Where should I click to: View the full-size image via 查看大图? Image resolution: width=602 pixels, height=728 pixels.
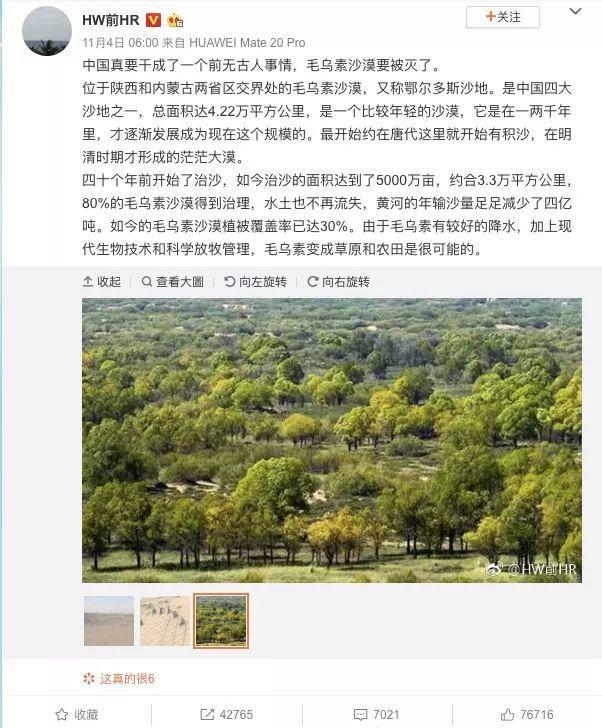click(x=172, y=282)
